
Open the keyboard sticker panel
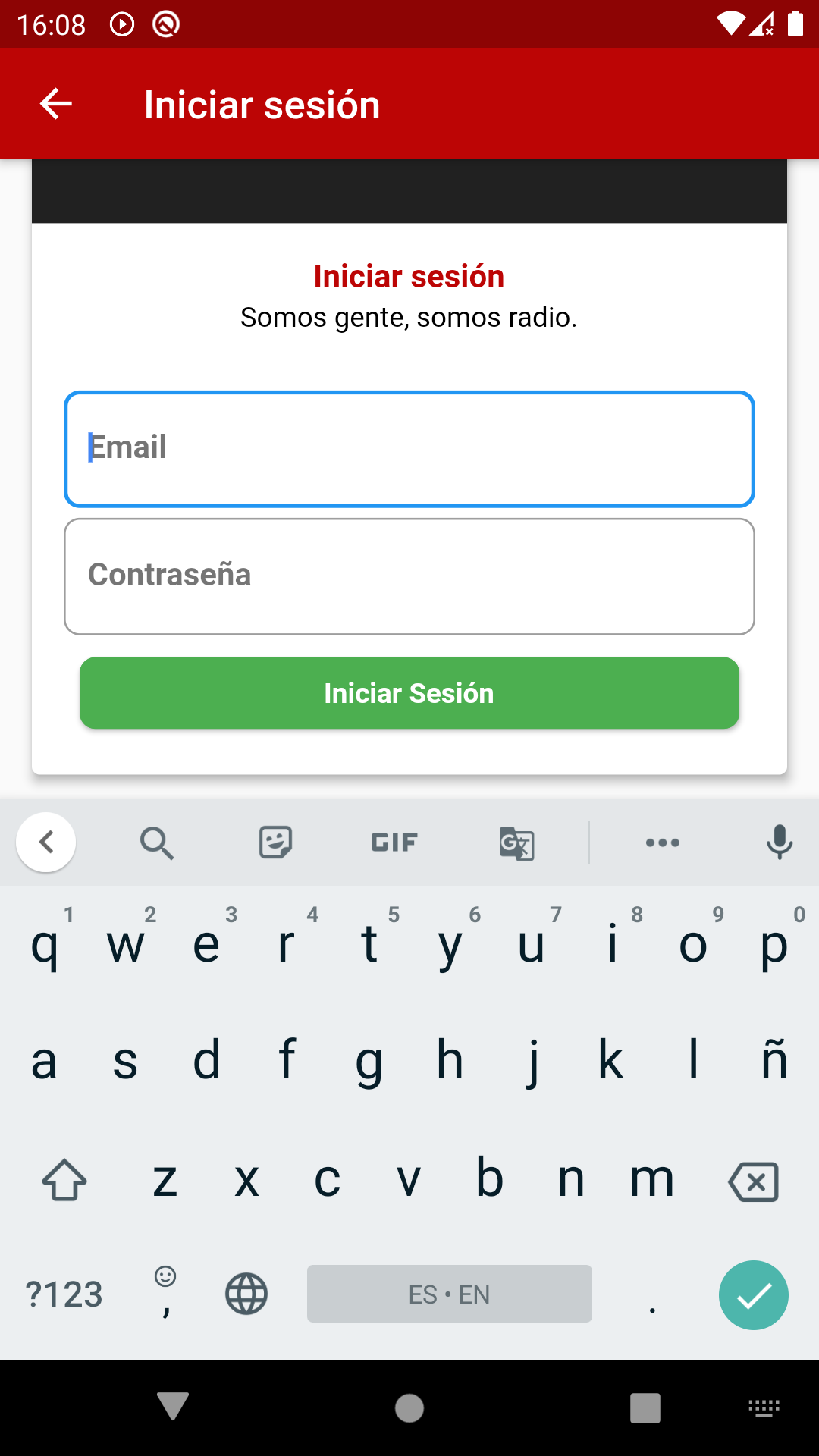(x=275, y=843)
